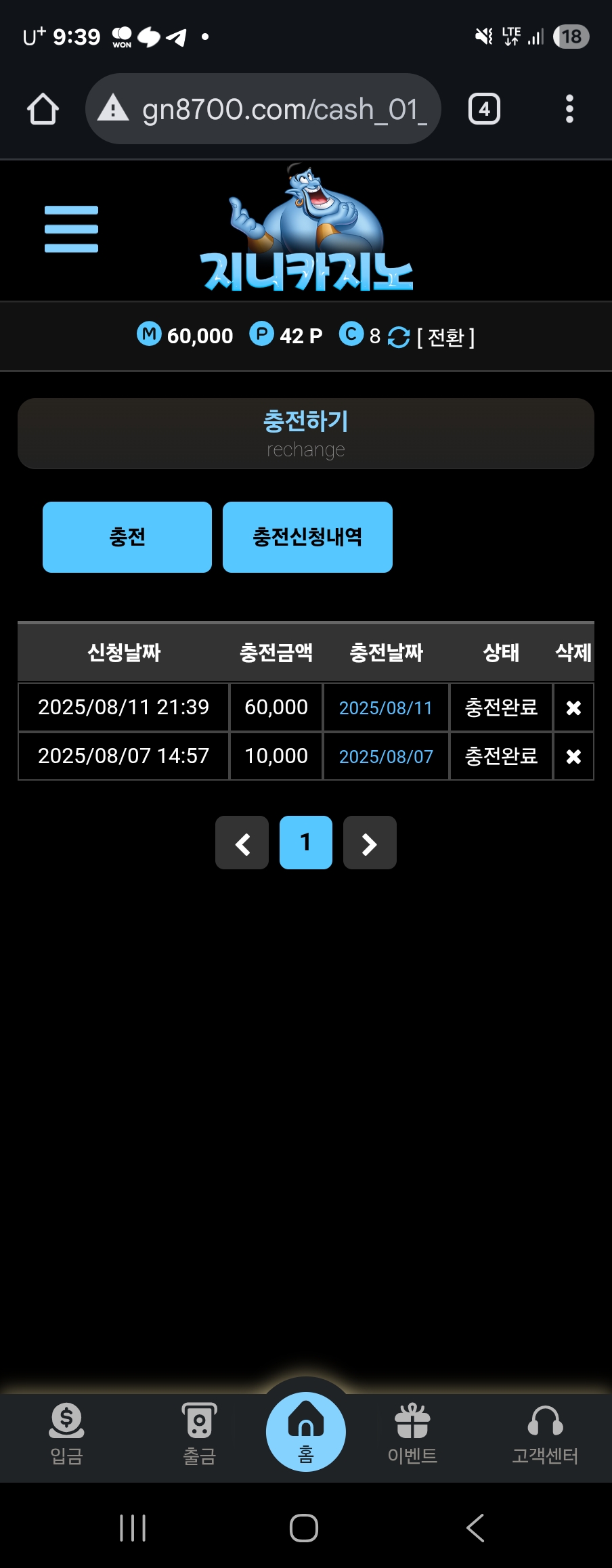The width and height of the screenshot is (612, 1568).
Task: Tap the 전환 point conversion link
Action: point(445,336)
